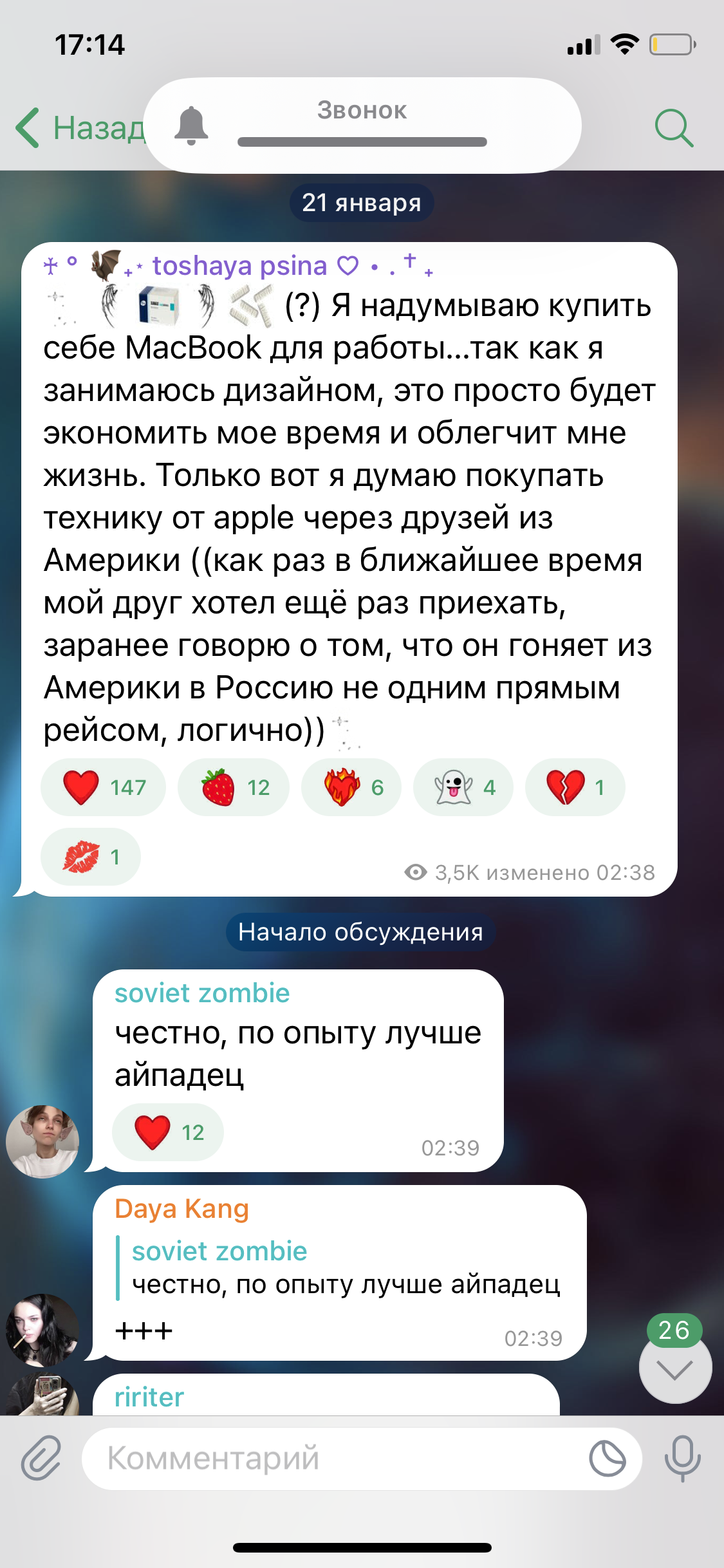Jump to quoted soviet zombie message

point(341,1268)
